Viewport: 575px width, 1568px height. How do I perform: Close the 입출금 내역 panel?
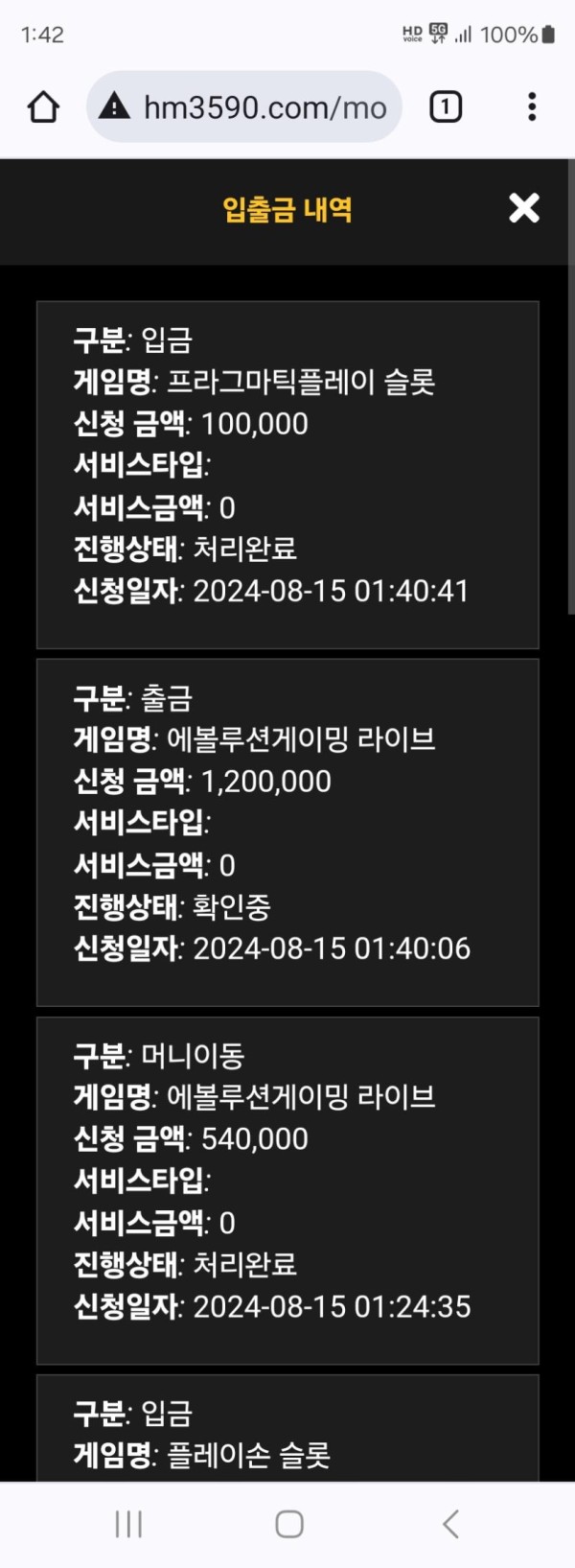pyautogui.click(x=524, y=208)
